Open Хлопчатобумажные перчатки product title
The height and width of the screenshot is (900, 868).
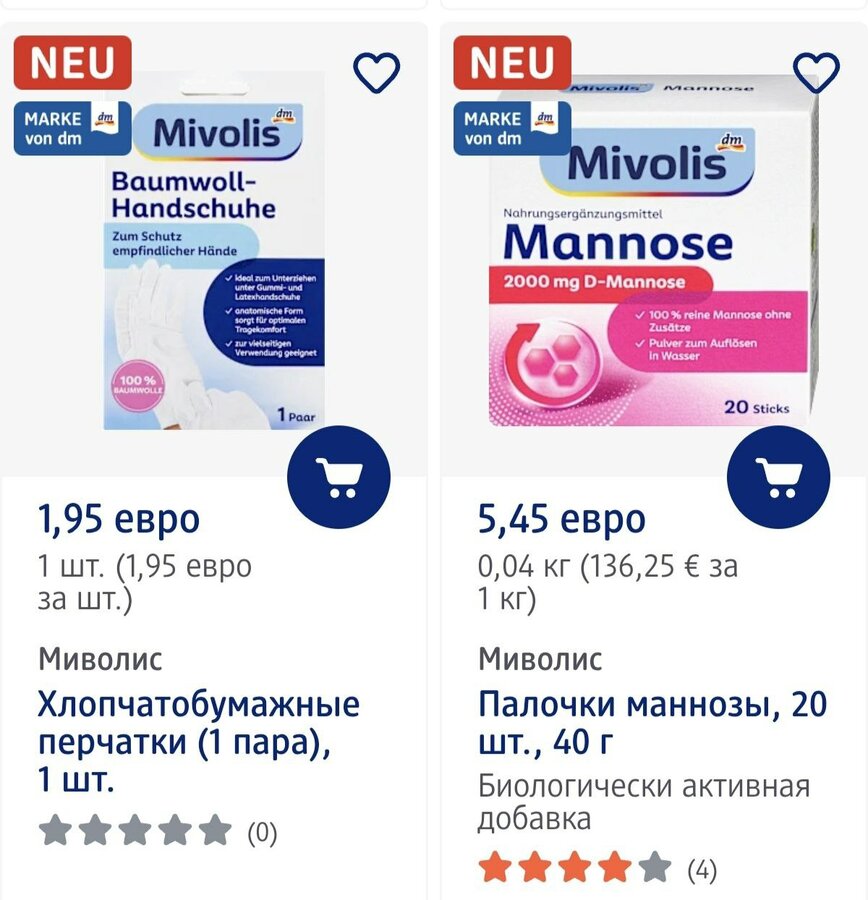pyautogui.click(x=198, y=742)
